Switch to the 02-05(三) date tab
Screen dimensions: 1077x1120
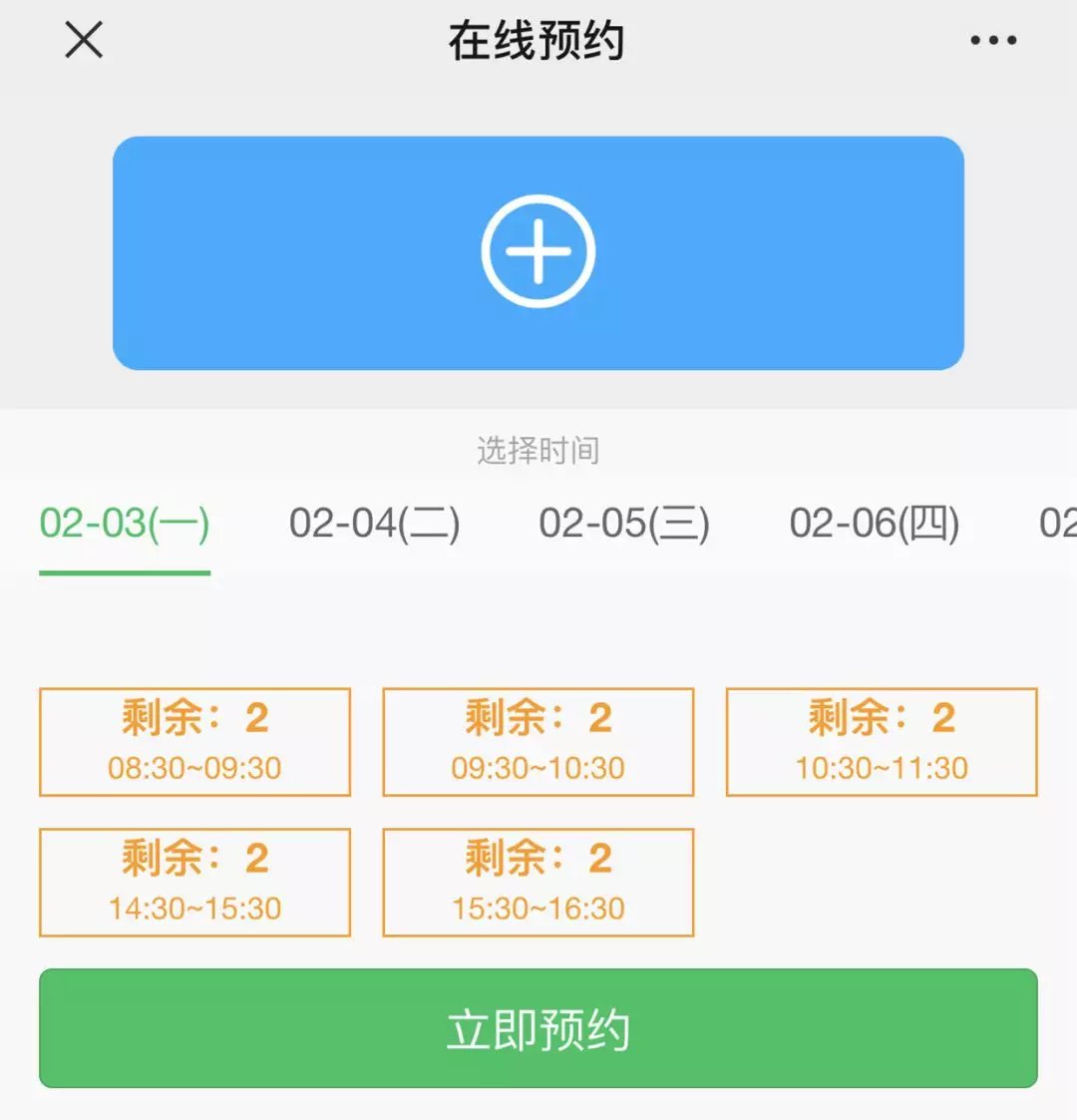point(624,524)
